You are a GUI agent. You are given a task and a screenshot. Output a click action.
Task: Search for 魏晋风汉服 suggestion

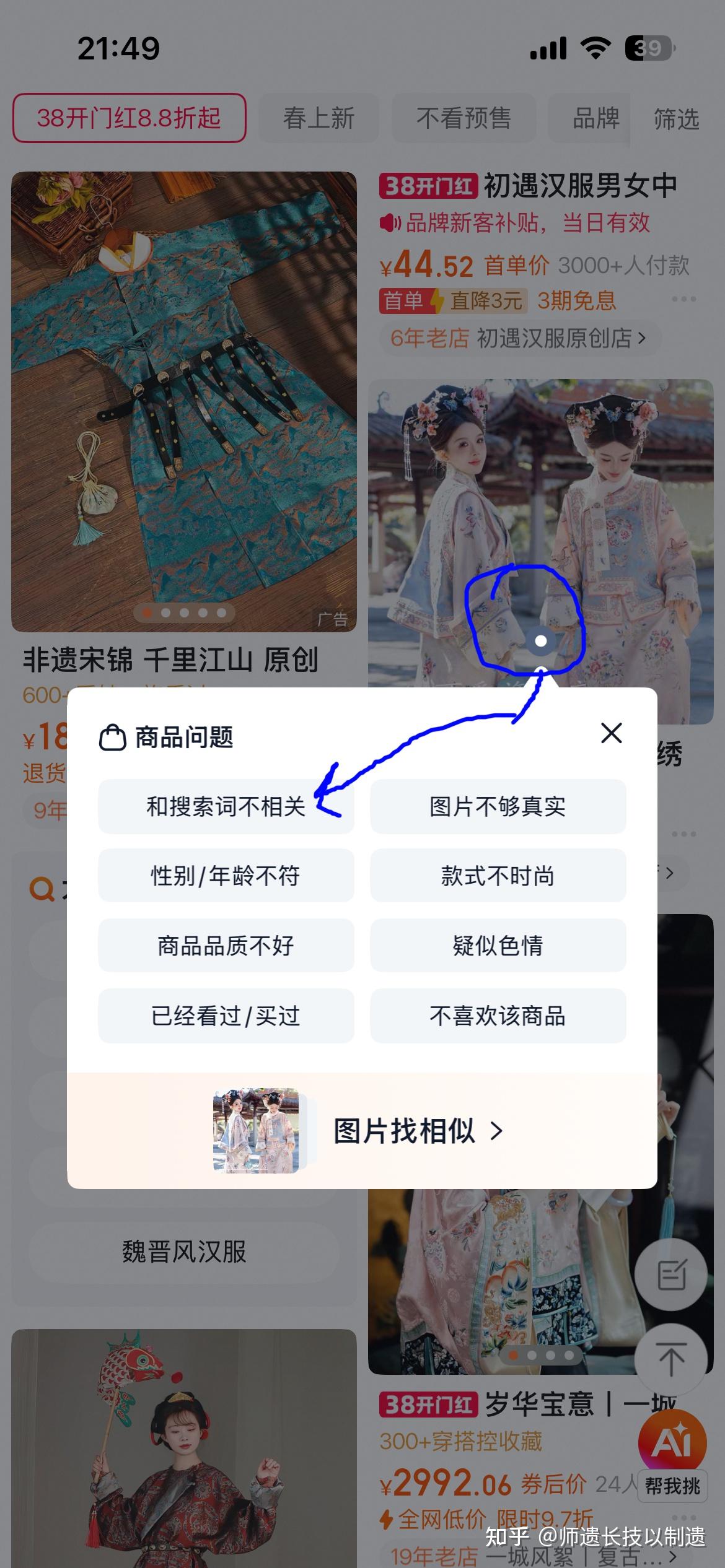[184, 1252]
